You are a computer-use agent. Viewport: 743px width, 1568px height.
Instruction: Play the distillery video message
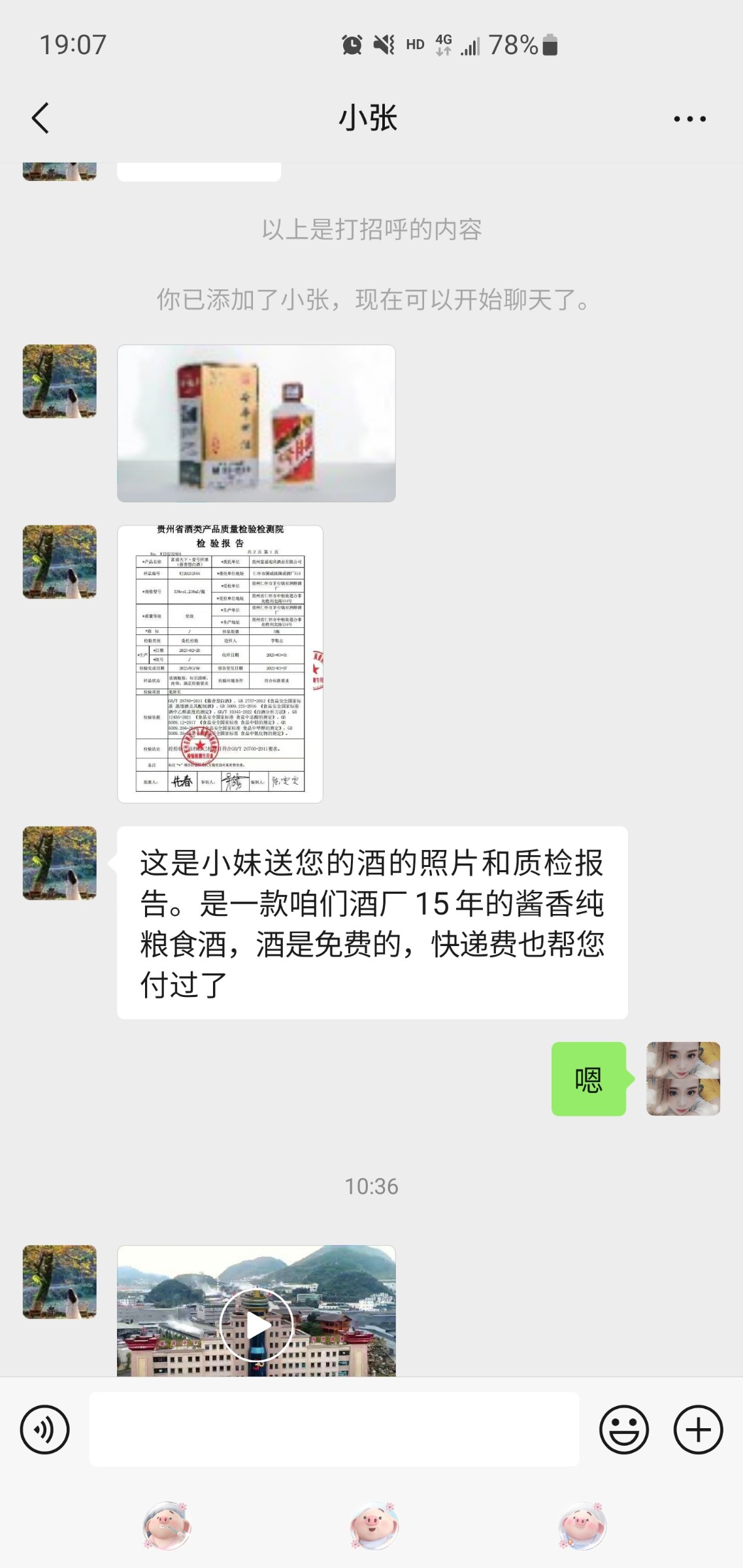point(256,1325)
